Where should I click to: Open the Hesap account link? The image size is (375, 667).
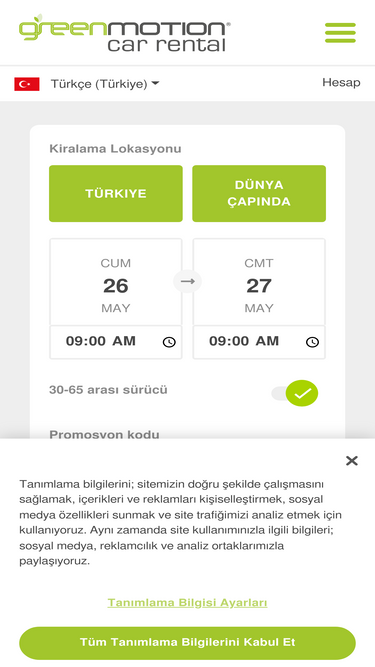[341, 83]
